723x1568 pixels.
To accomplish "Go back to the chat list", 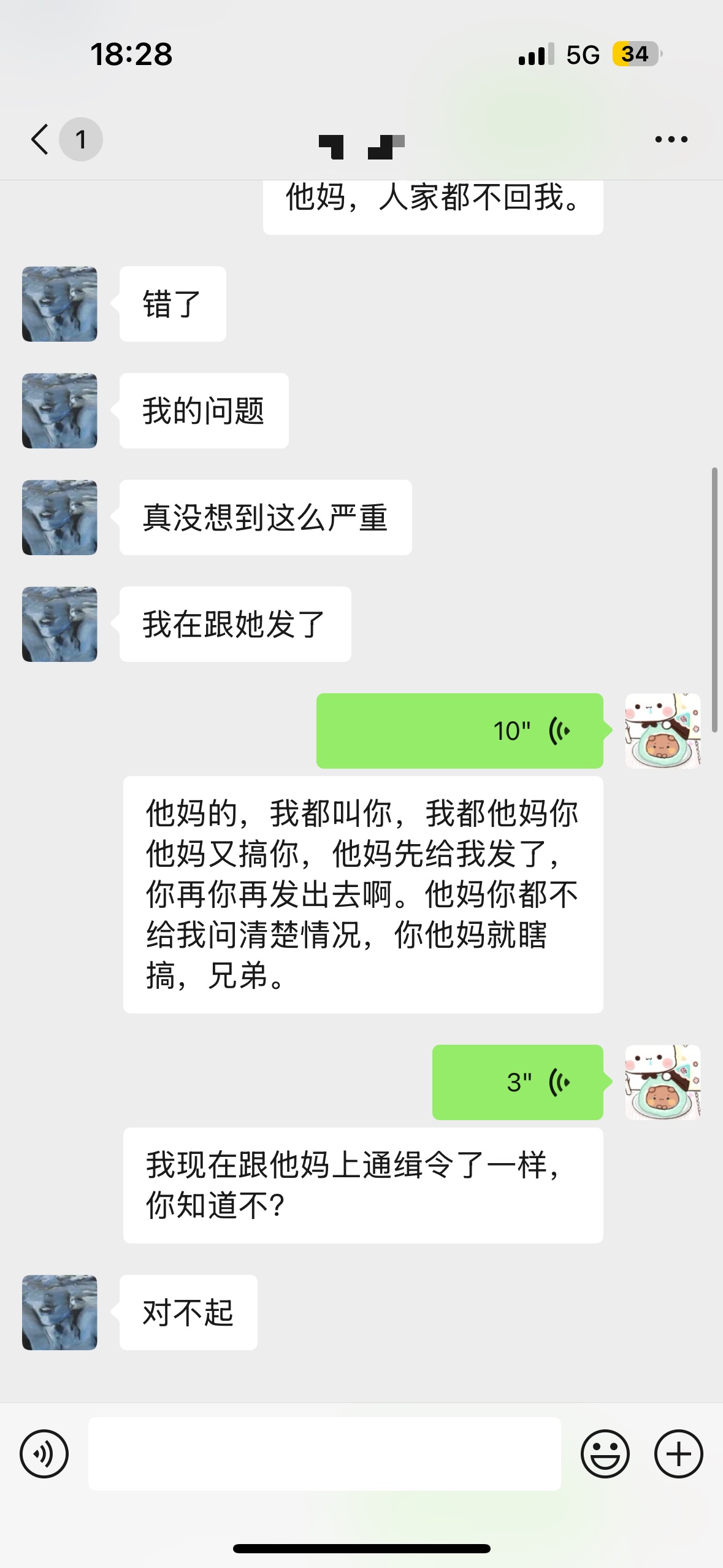I will point(40,139).
